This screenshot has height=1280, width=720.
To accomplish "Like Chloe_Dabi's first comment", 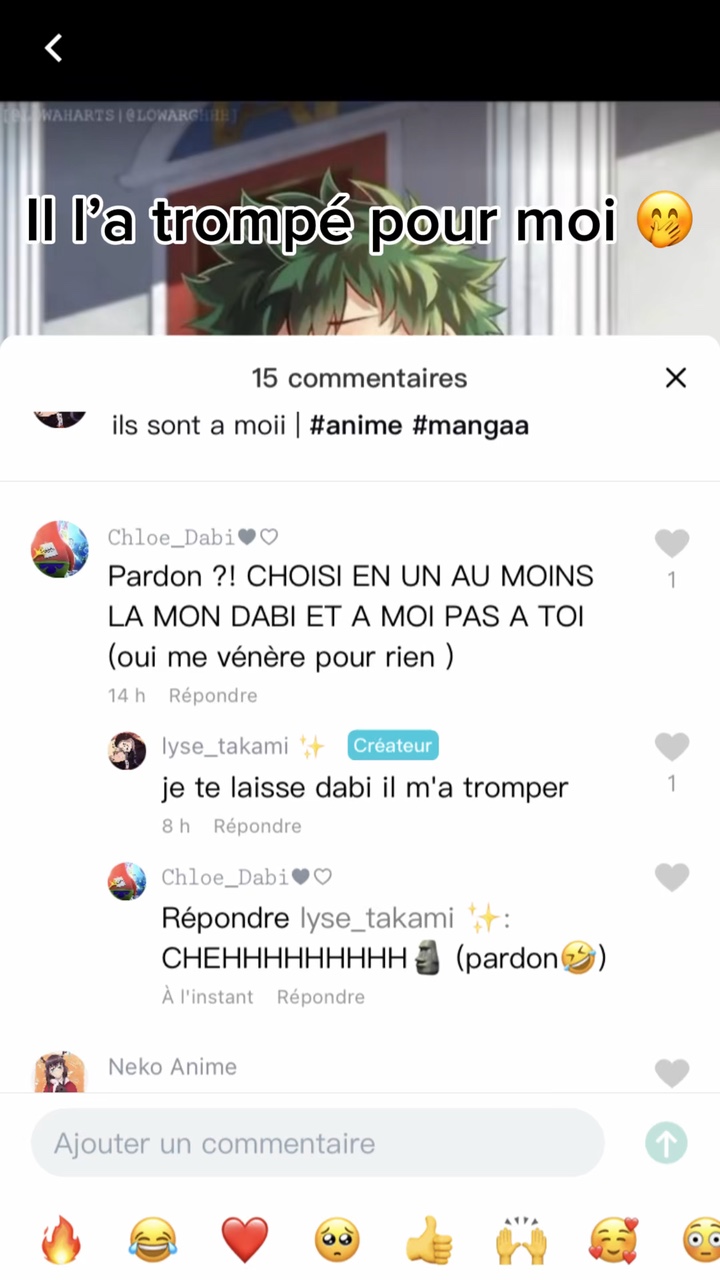I will [x=672, y=543].
